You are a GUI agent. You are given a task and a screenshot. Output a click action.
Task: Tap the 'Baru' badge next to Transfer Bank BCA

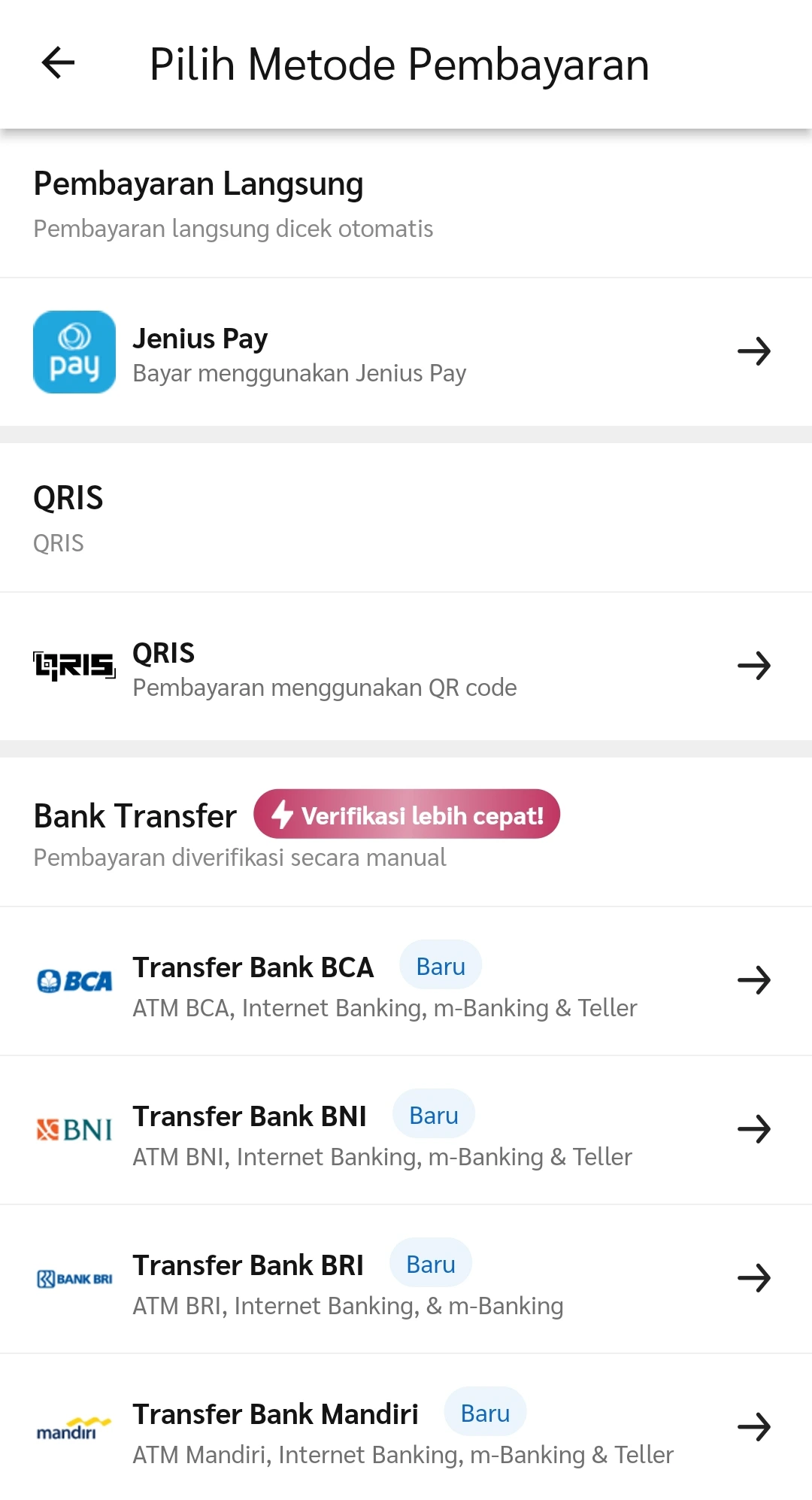441,965
